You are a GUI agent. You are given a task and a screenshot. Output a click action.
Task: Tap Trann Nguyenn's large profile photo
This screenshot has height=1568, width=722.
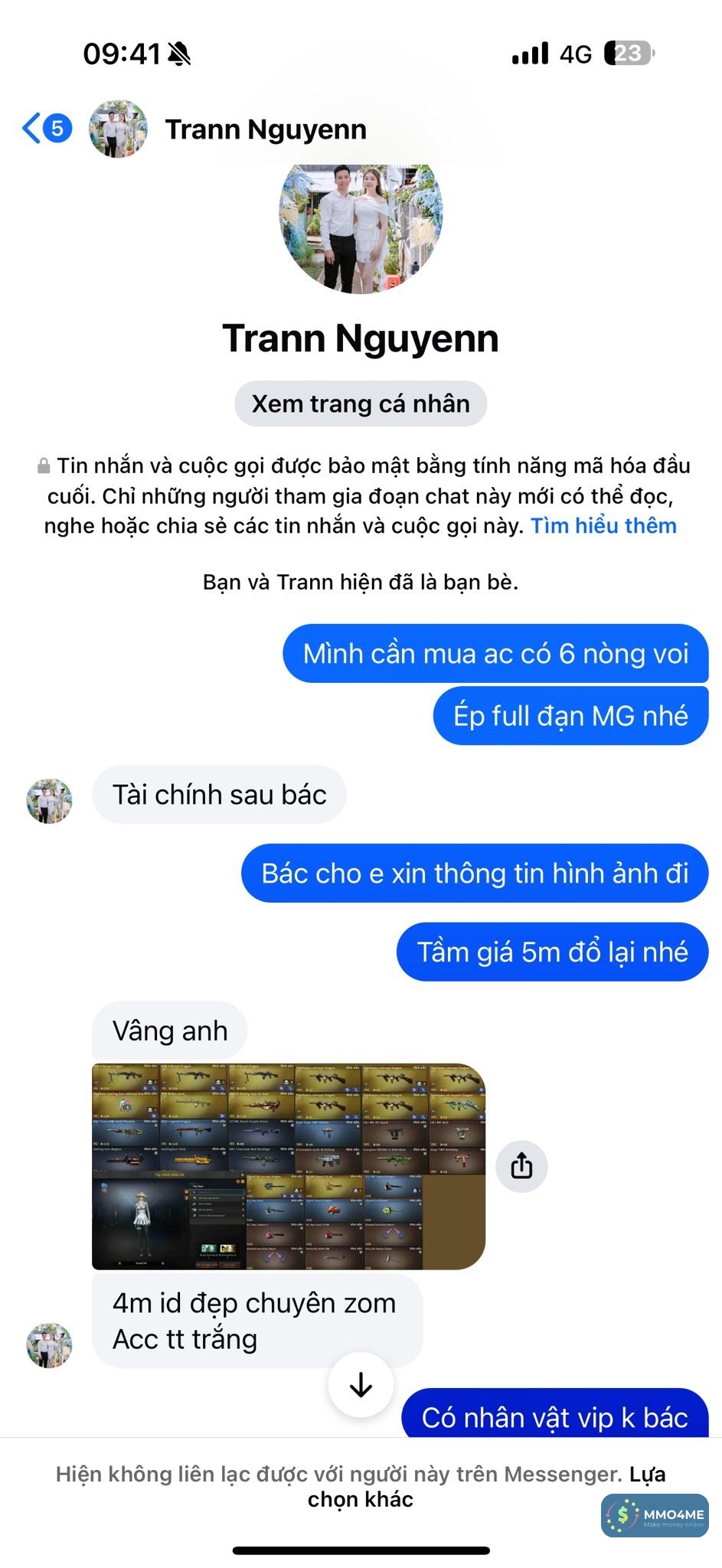[x=361, y=222]
